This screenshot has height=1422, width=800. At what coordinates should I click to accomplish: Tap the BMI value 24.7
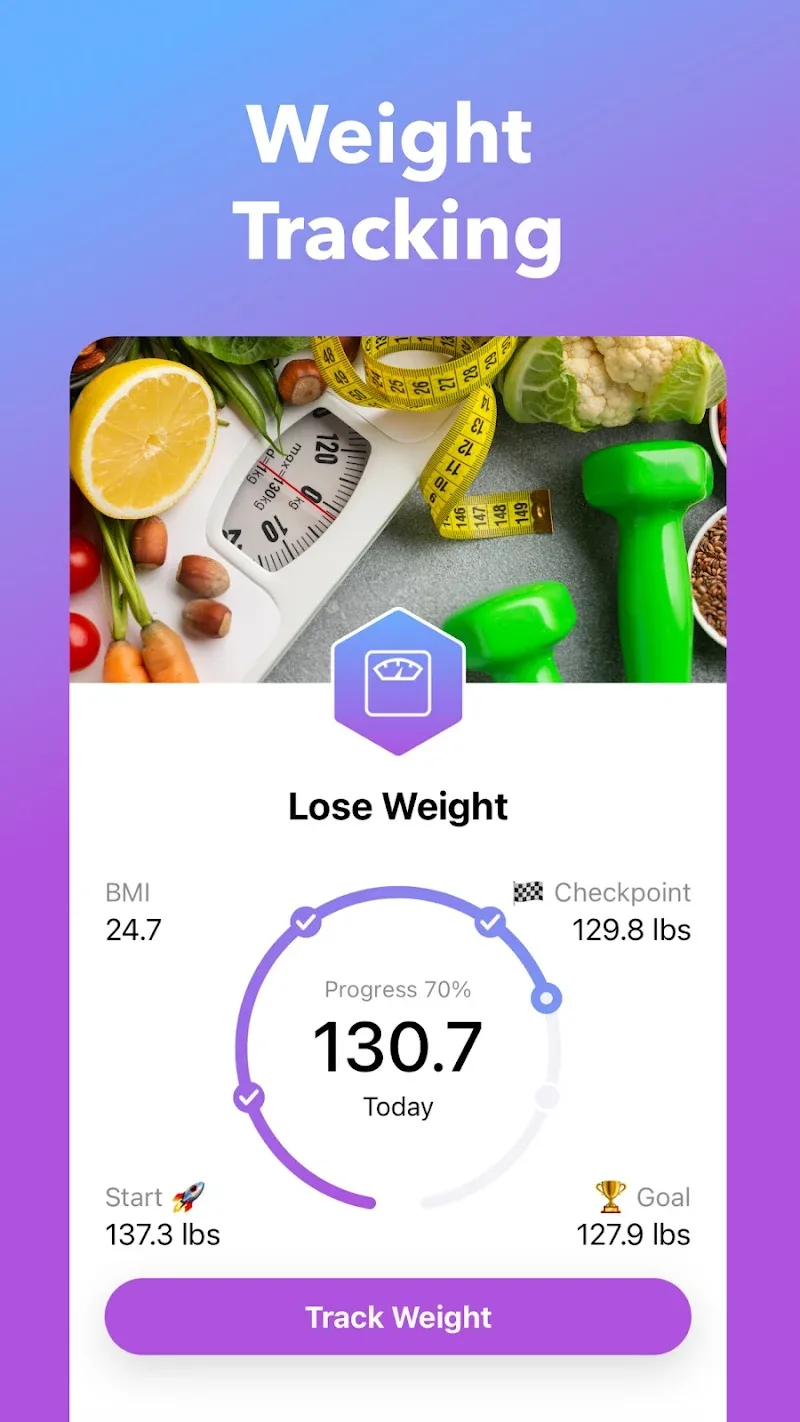coord(131,929)
